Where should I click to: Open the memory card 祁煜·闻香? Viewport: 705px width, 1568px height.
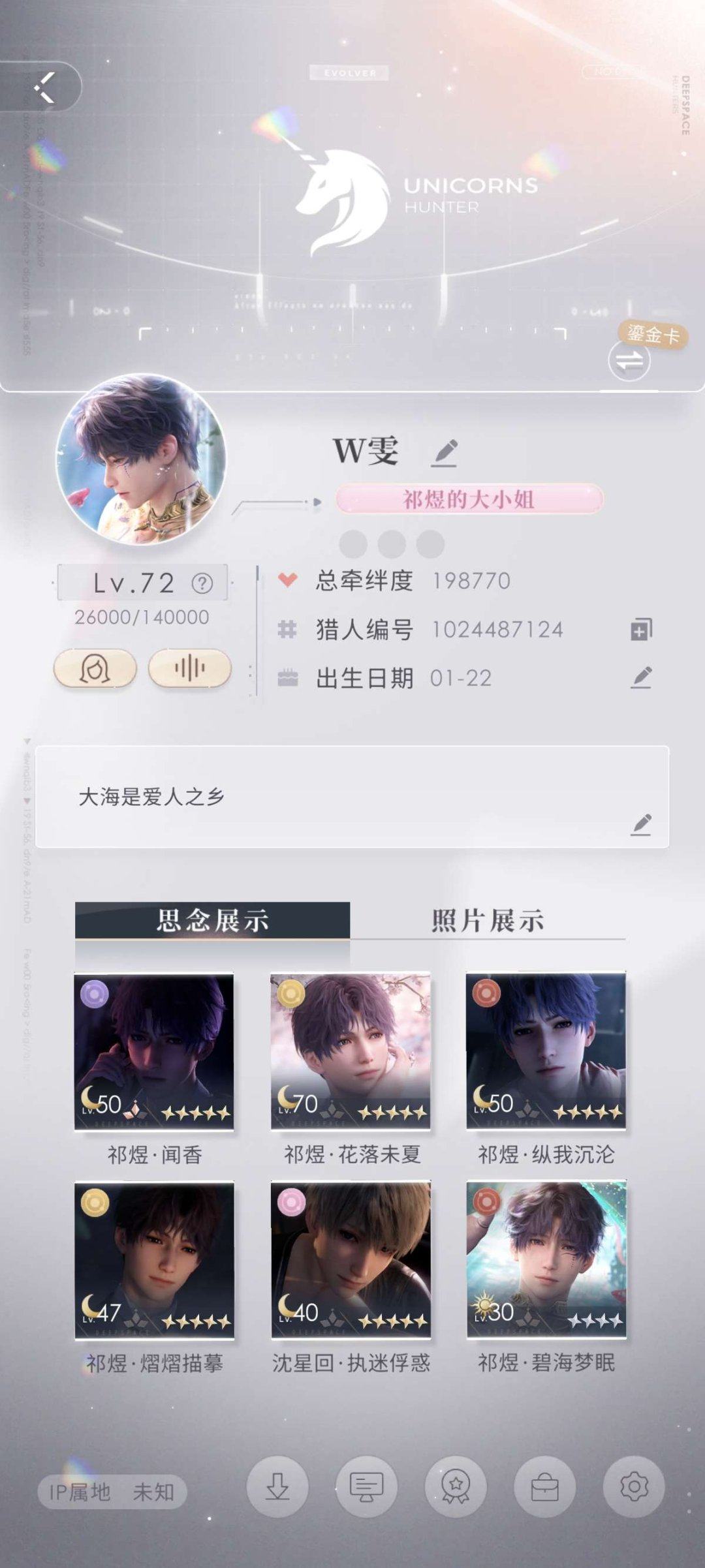(x=154, y=1051)
